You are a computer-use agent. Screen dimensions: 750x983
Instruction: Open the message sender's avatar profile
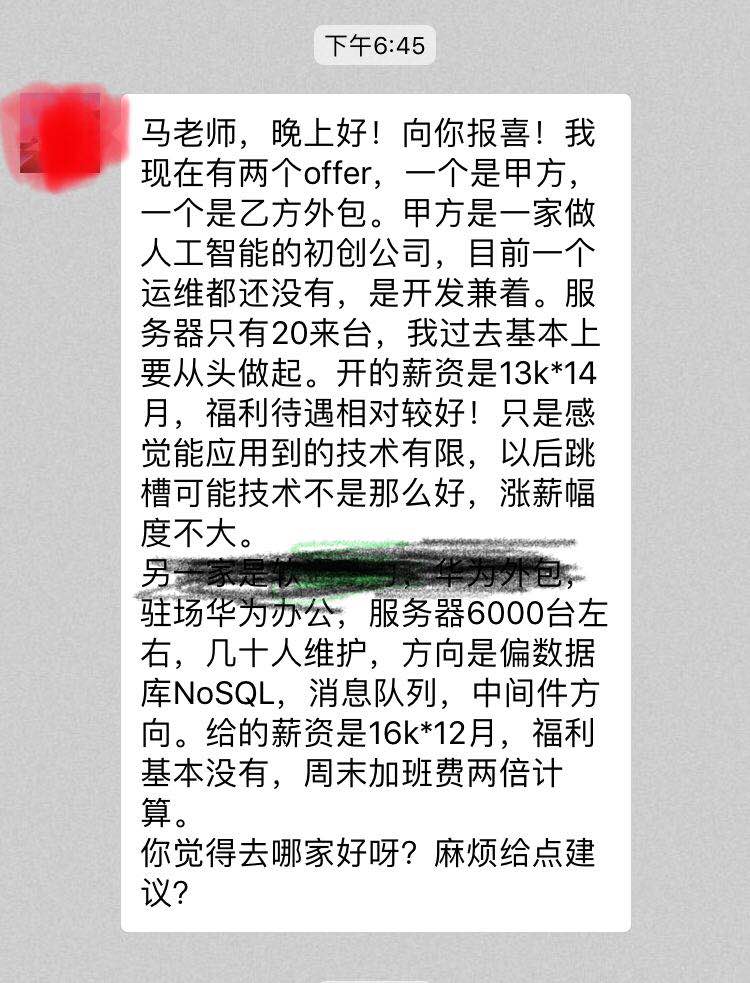coord(62,134)
